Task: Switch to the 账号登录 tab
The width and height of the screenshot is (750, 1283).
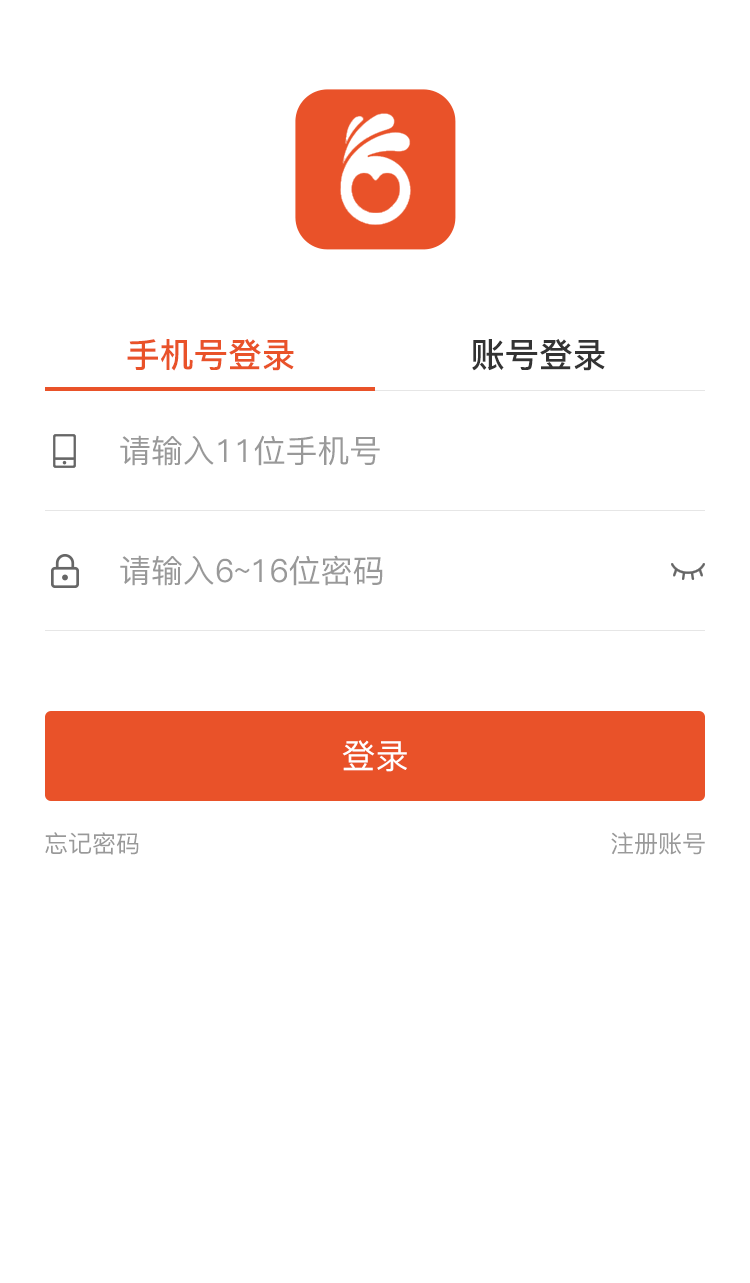Action: coord(536,356)
